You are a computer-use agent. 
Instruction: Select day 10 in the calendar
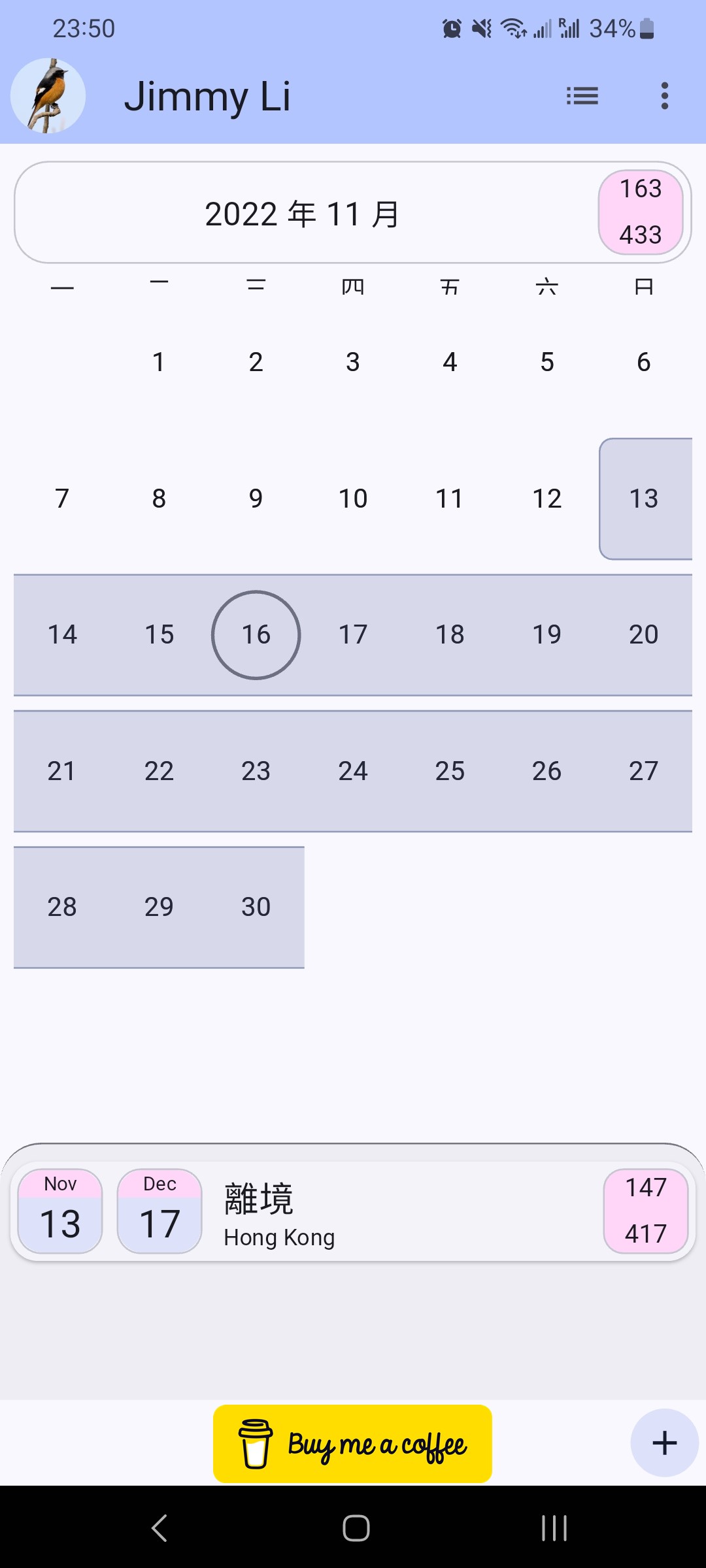[x=353, y=498]
